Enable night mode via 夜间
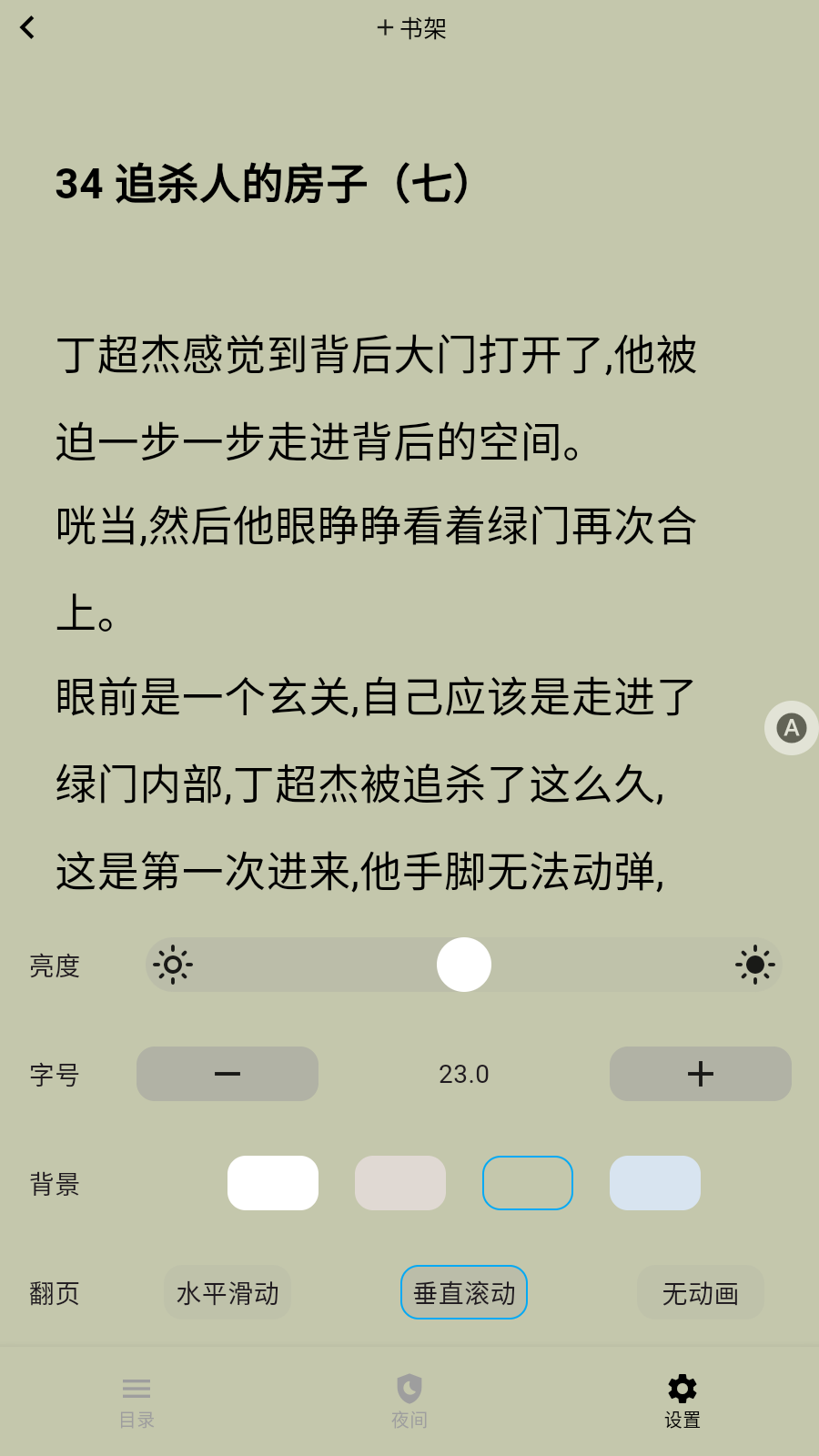 [409, 1399]
